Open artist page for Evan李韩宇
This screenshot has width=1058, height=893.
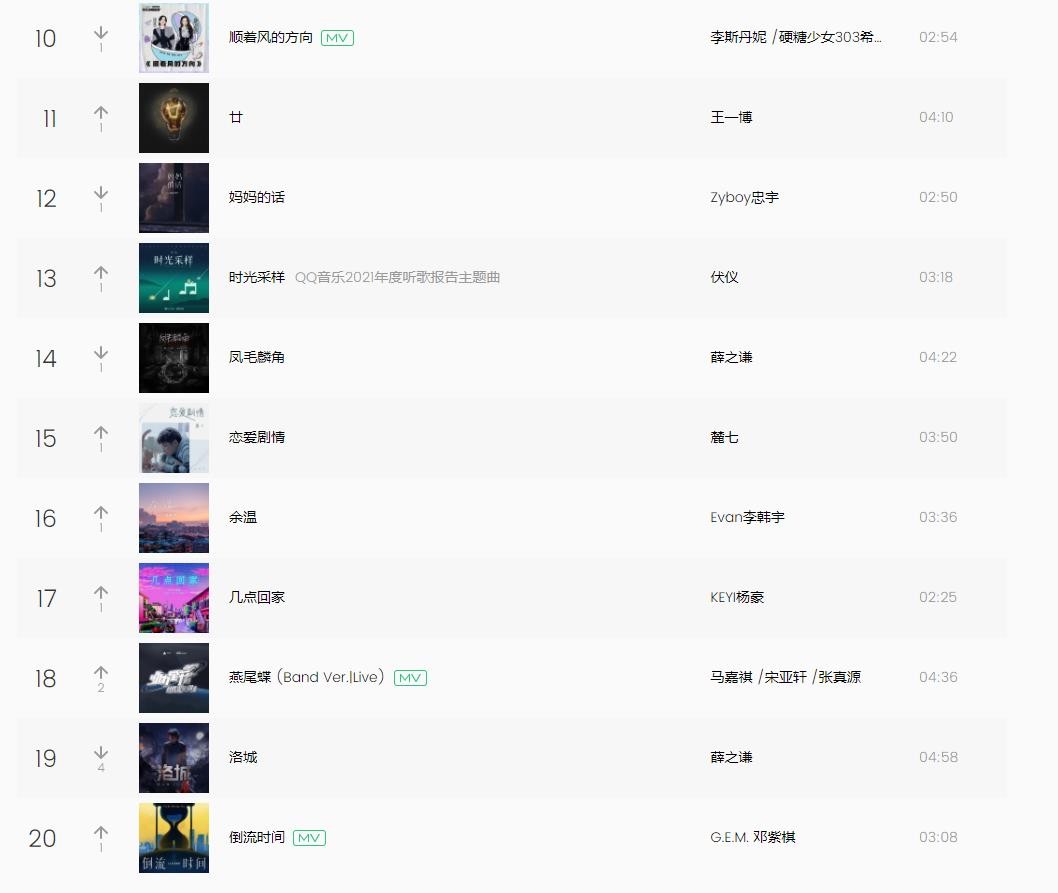pos(748,518)
